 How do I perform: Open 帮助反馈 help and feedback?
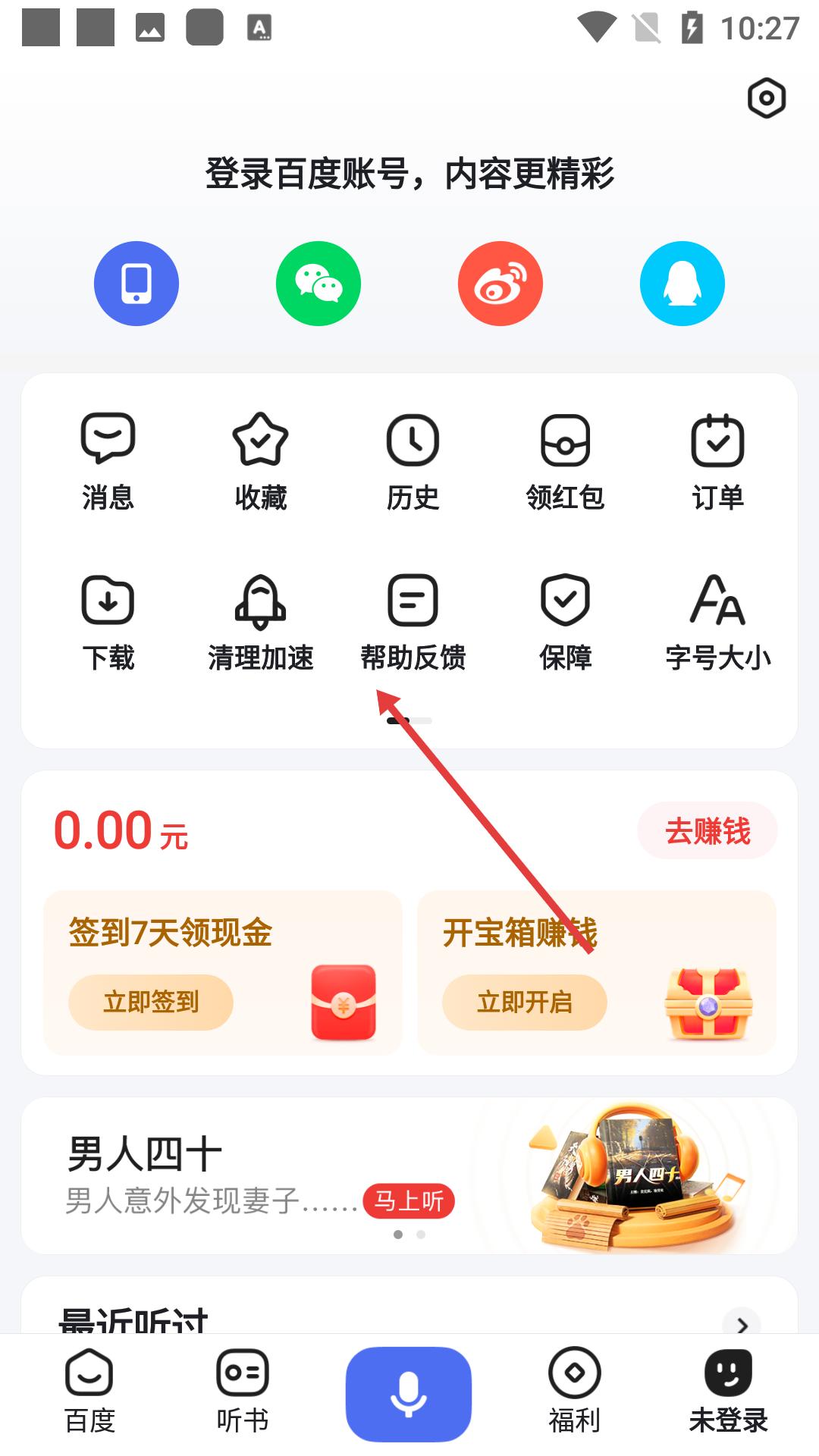[413, 622]
